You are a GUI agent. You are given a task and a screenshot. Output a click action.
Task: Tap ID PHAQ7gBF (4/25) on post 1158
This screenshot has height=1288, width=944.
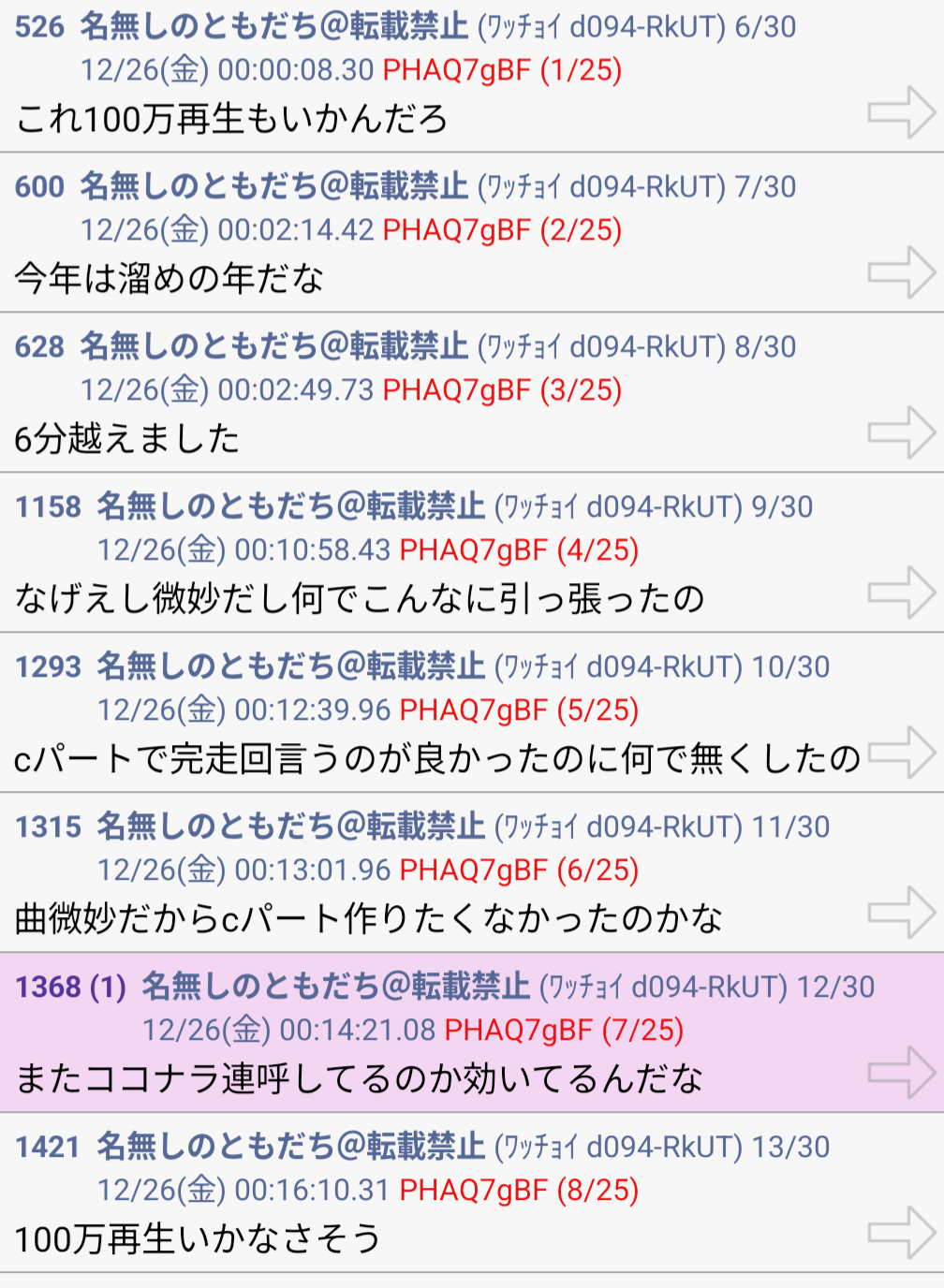point(519,550)
